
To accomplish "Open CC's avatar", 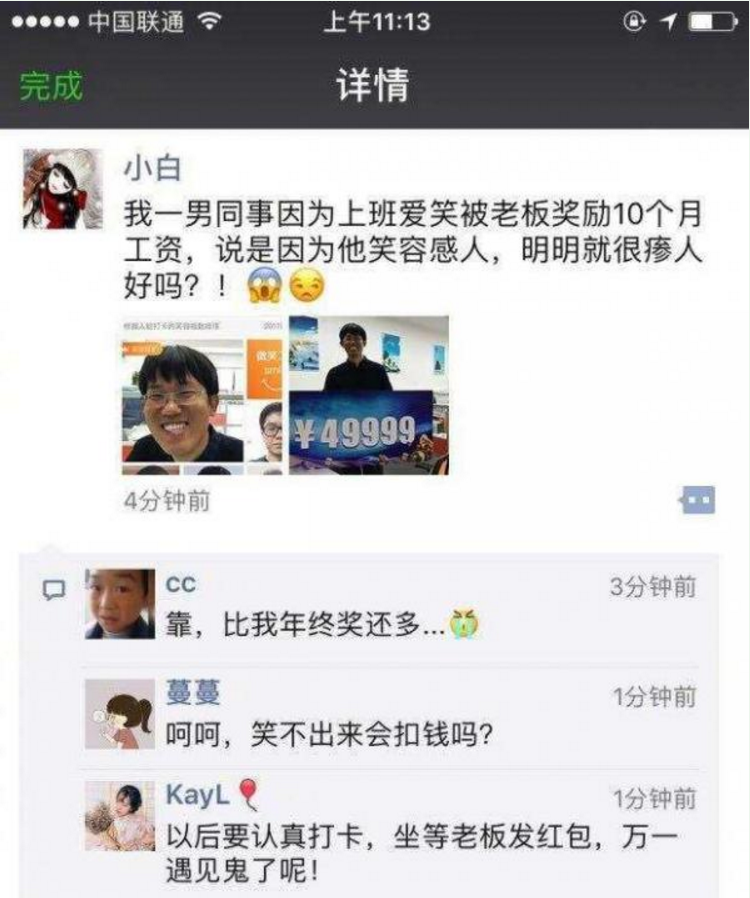I will [x=120, y=604].
